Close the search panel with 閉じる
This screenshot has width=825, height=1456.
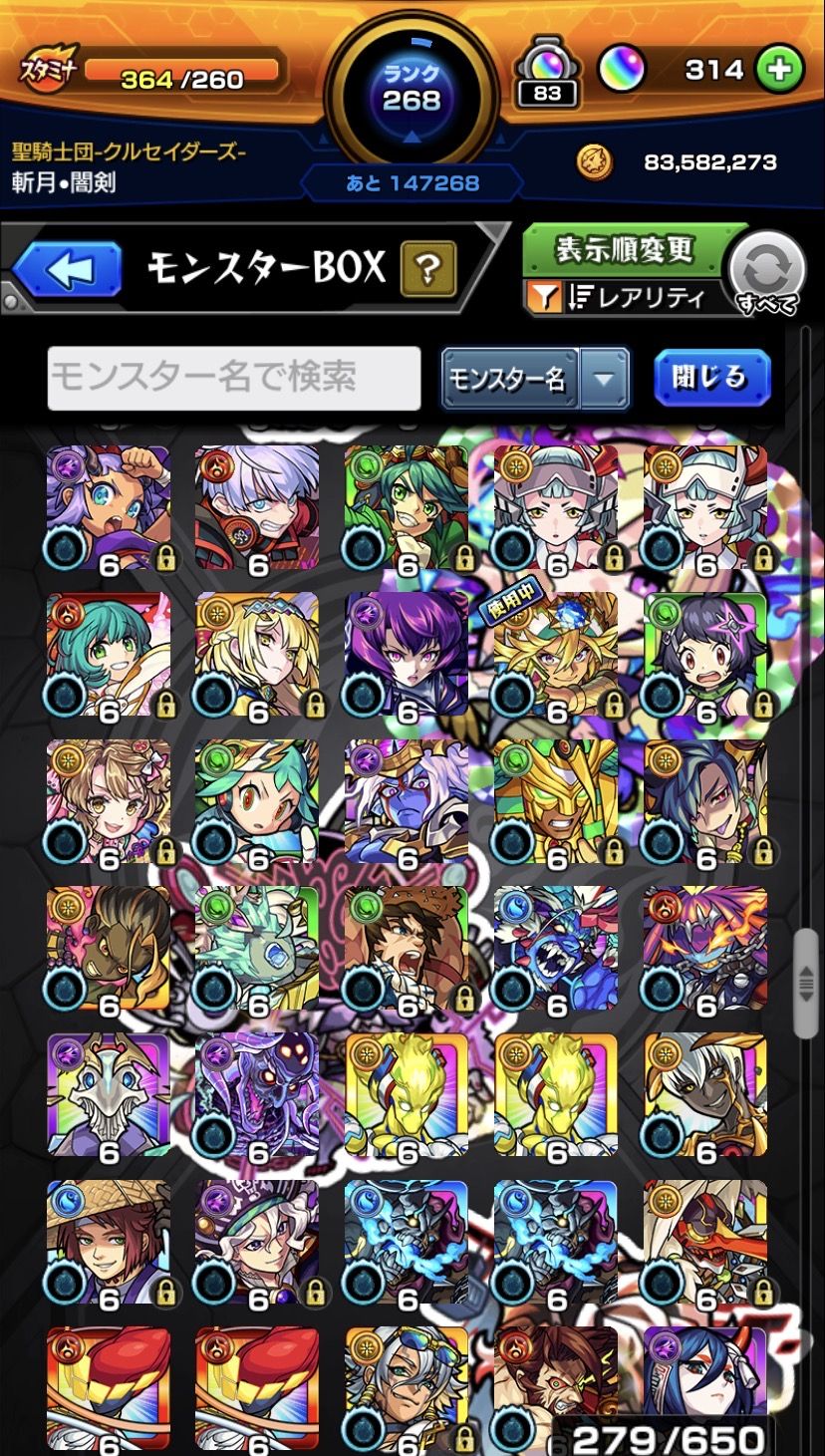tap(712, 378)
